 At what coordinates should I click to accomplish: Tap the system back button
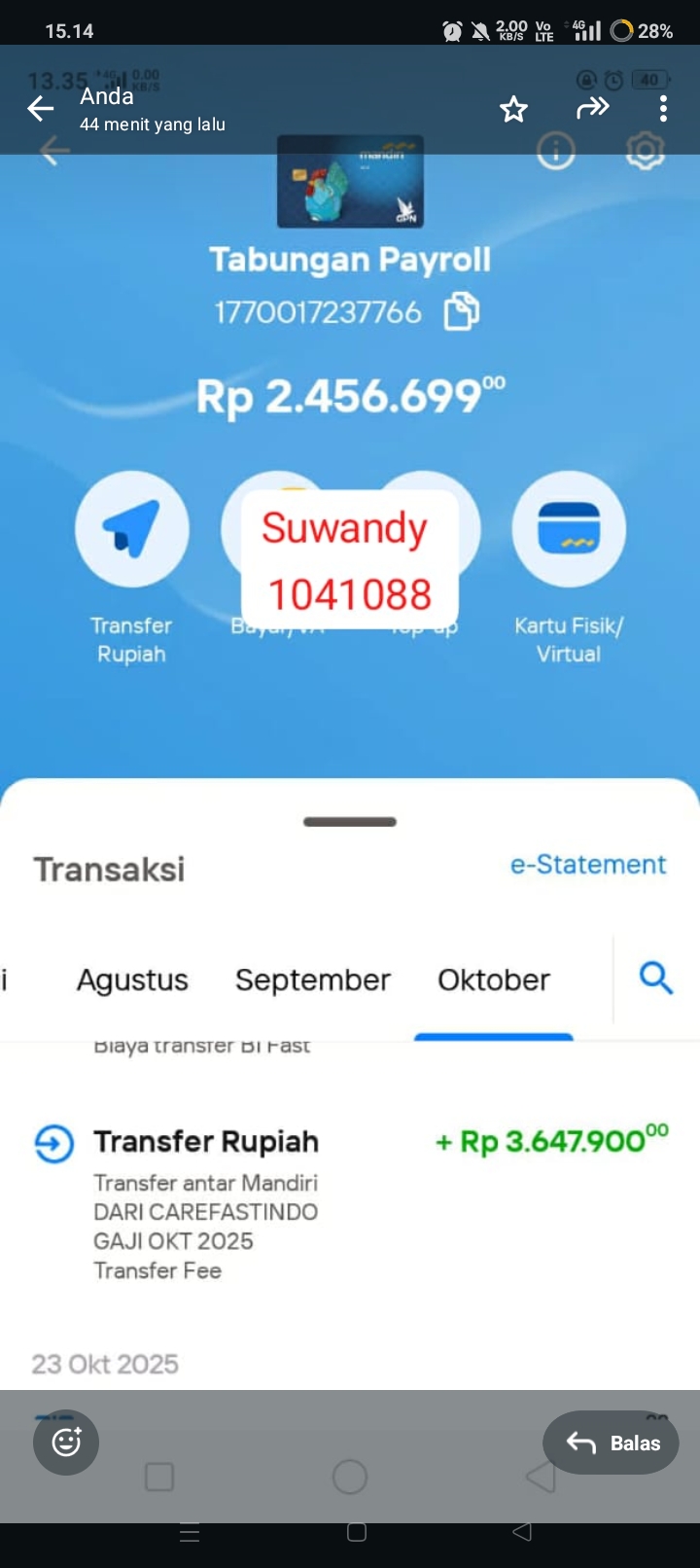pos(522,1532)
